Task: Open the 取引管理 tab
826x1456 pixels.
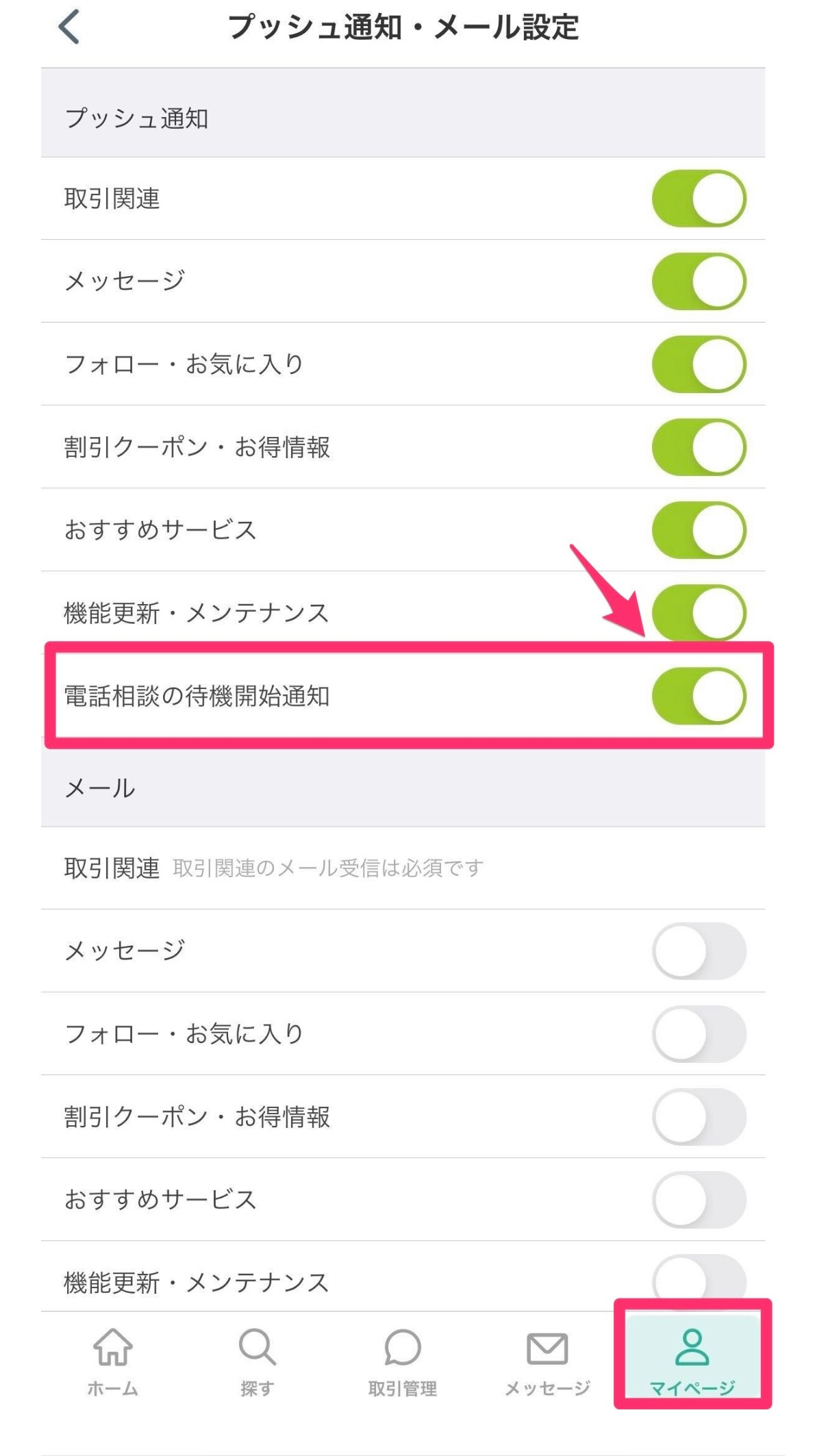Action: 403,1362
